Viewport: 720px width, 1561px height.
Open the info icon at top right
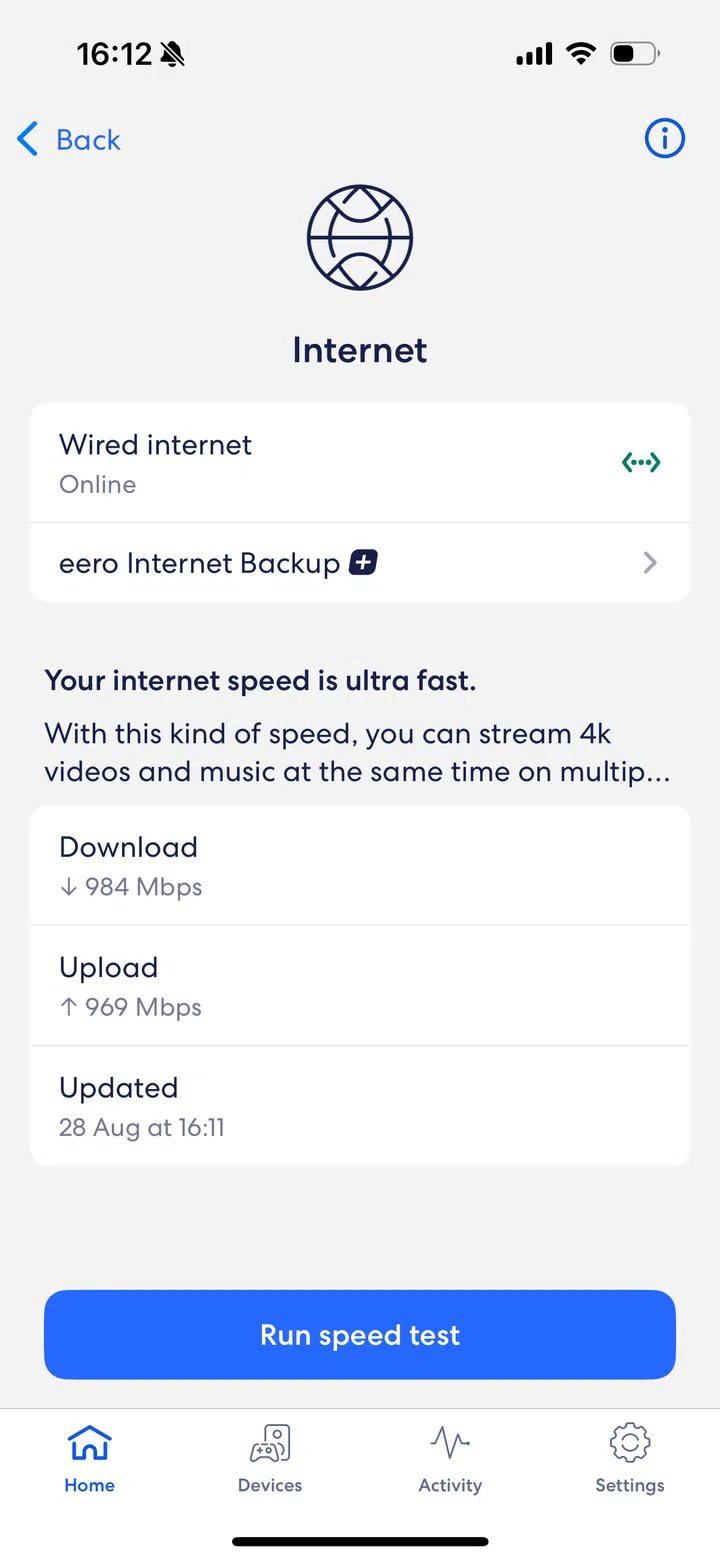click(664, 138)
